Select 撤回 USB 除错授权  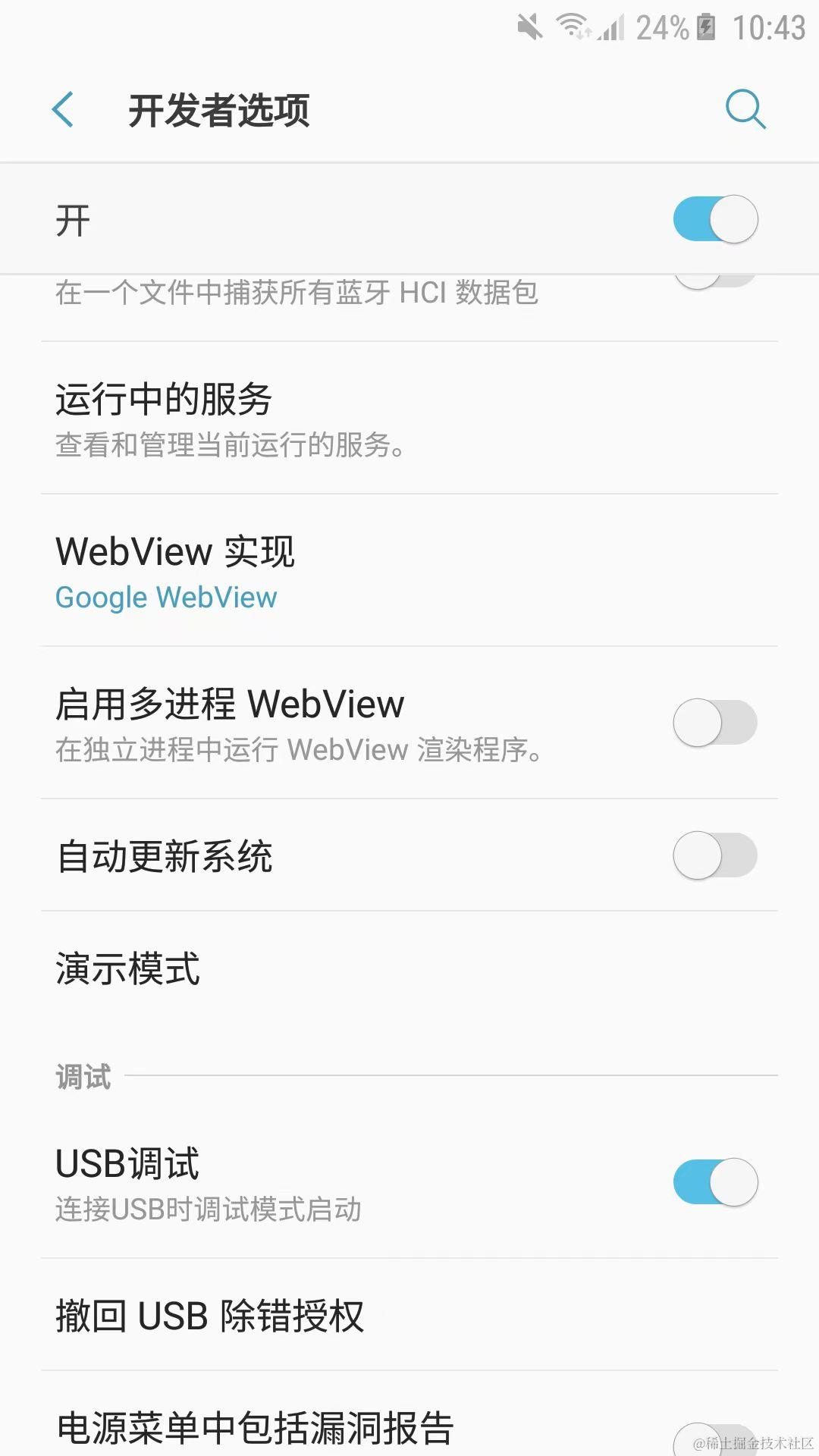point(409,1315)
